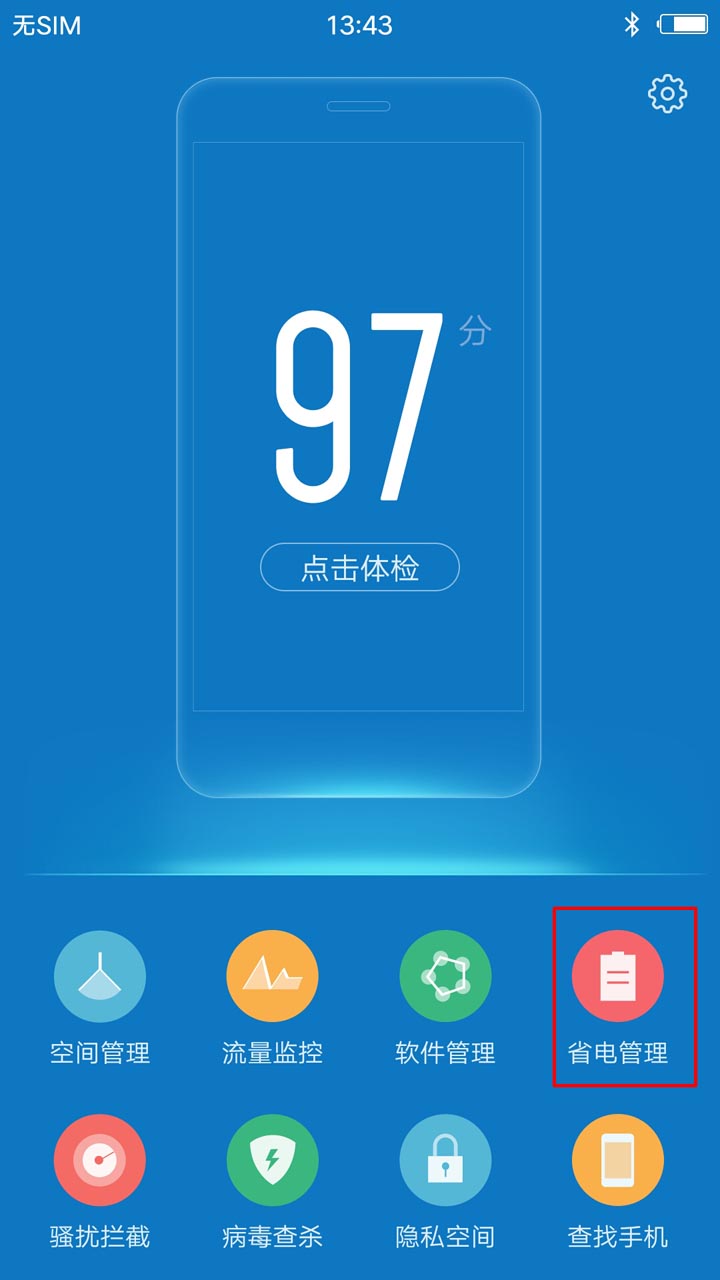Open the settings gear icon
Viewport: 720px width, 1280px height.
point(667,94)
